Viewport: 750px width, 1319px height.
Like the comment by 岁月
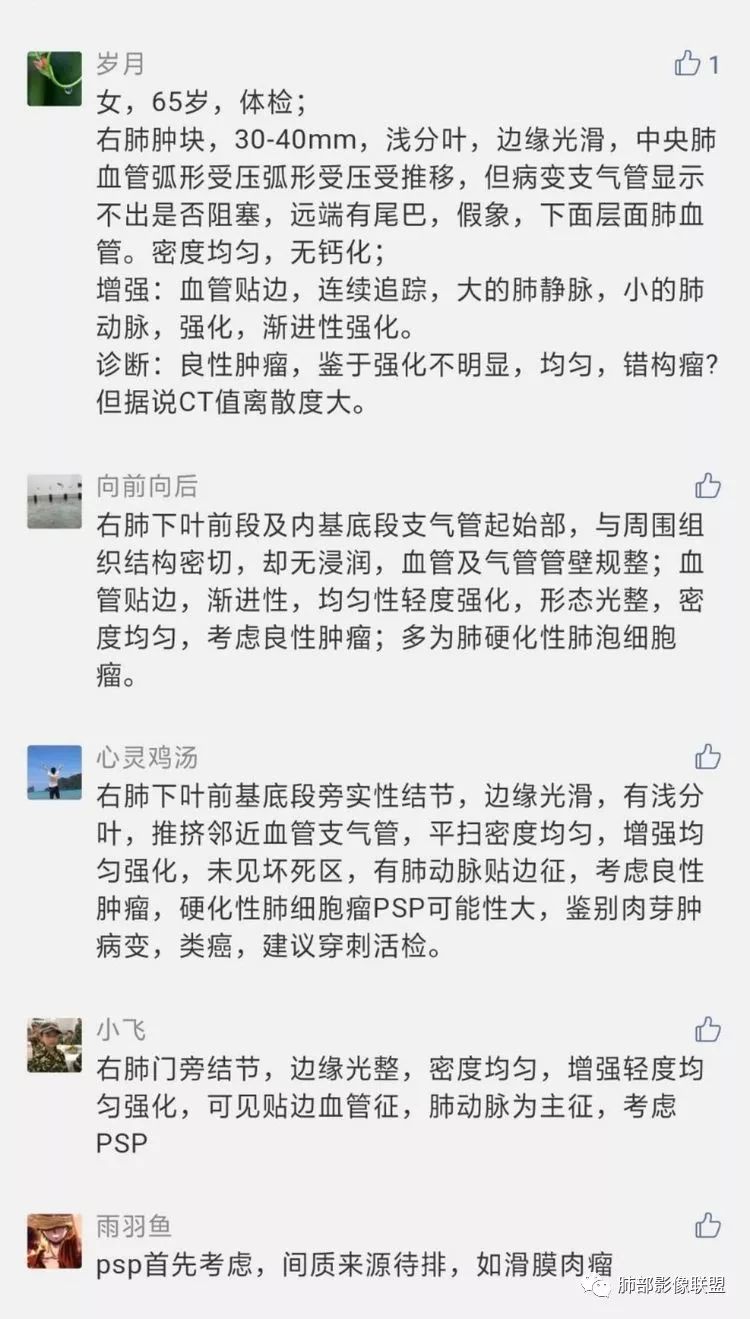point(689,64)
